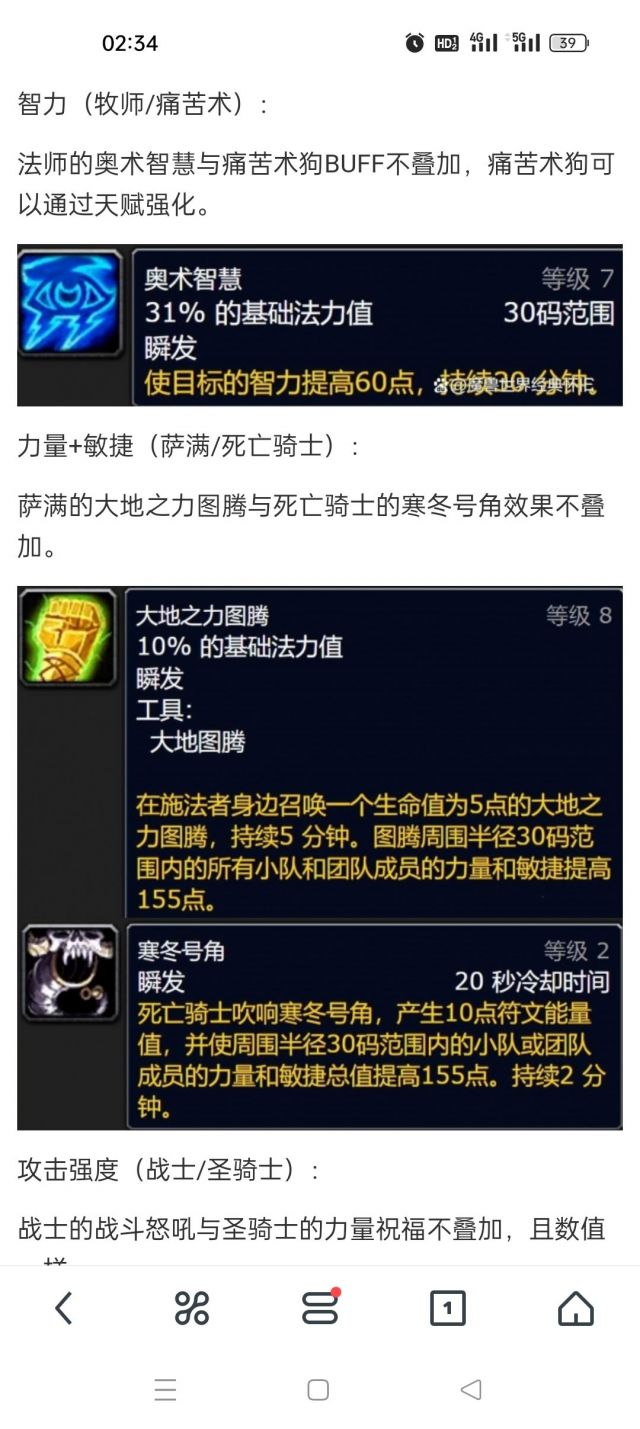View the 奥术智慧 tooltip image
This screenshot has height=1429, width=640.
(320, 325)
